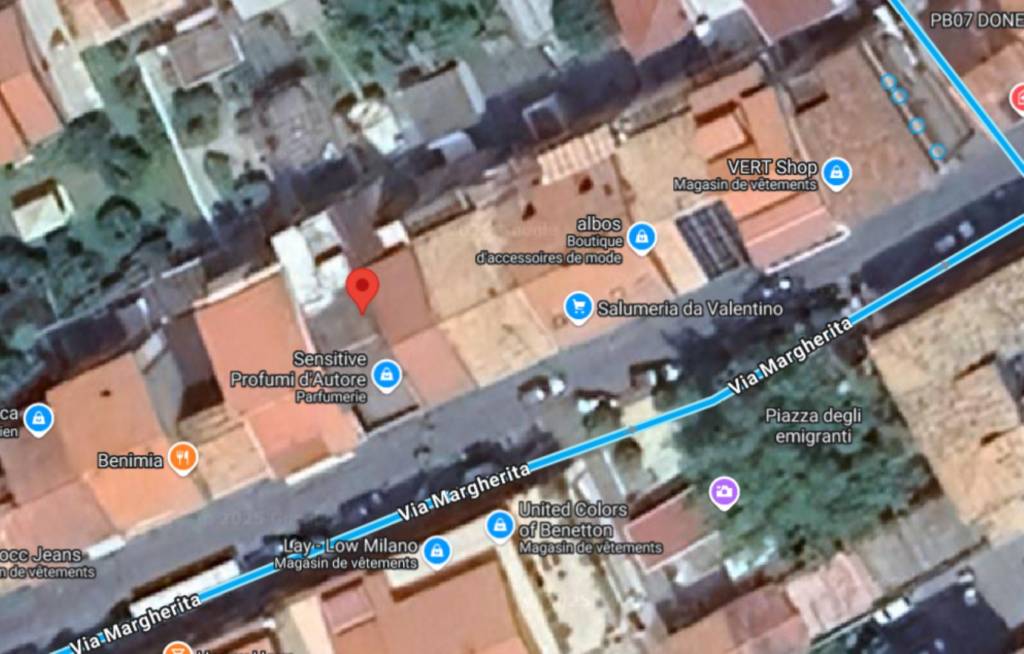Open VERT Shop place marker
The image size is (1024, 654).
tap(836, 175)
